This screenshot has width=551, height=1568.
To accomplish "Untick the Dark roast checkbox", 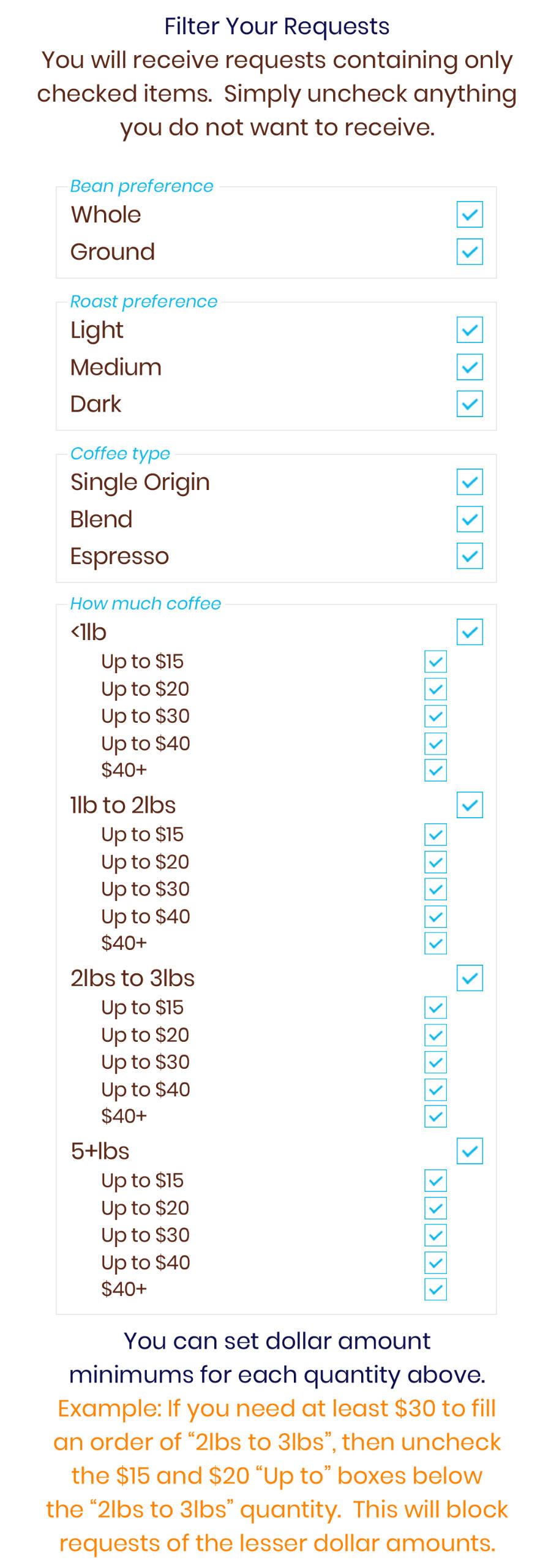I will pyautogui.click(x=469, y=404).
